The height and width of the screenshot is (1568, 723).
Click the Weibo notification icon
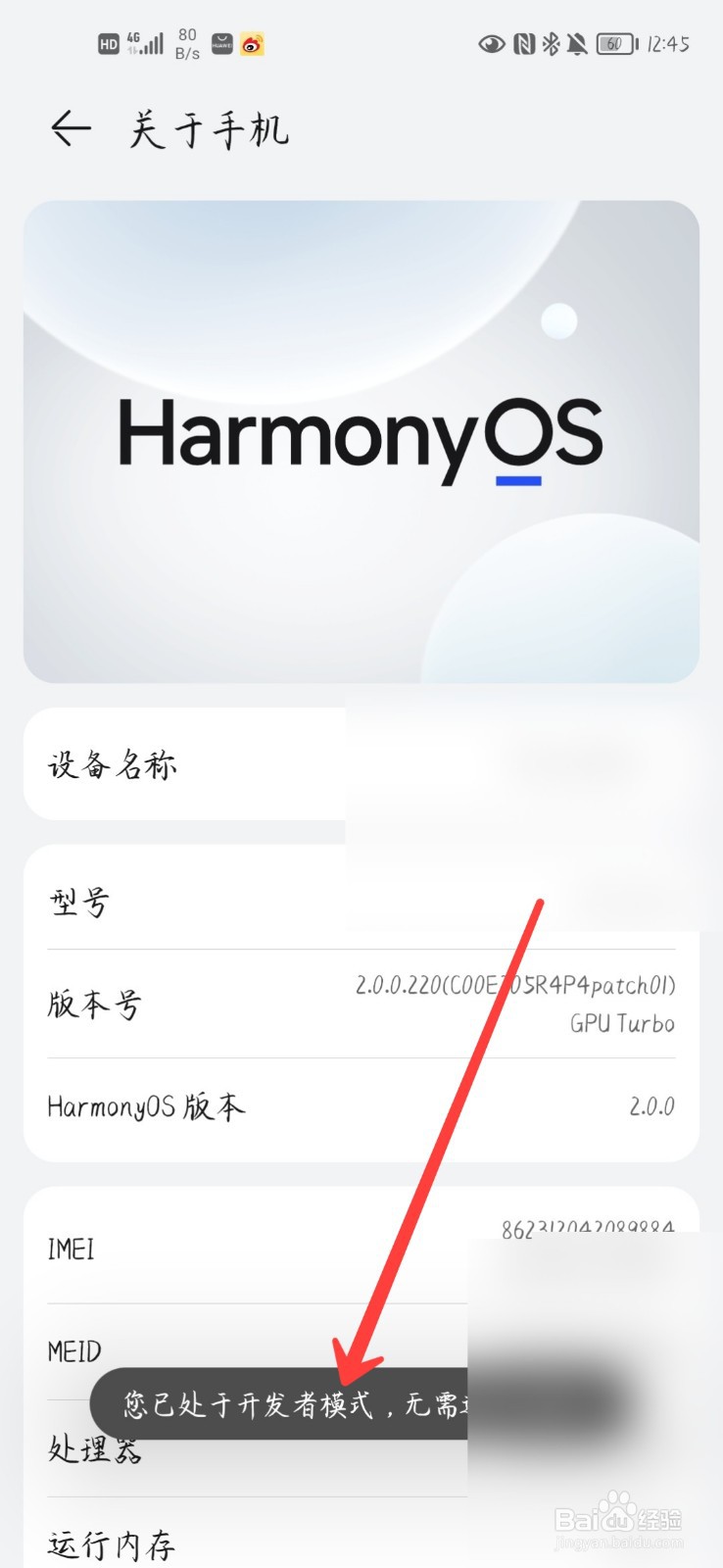pos(249,44)
